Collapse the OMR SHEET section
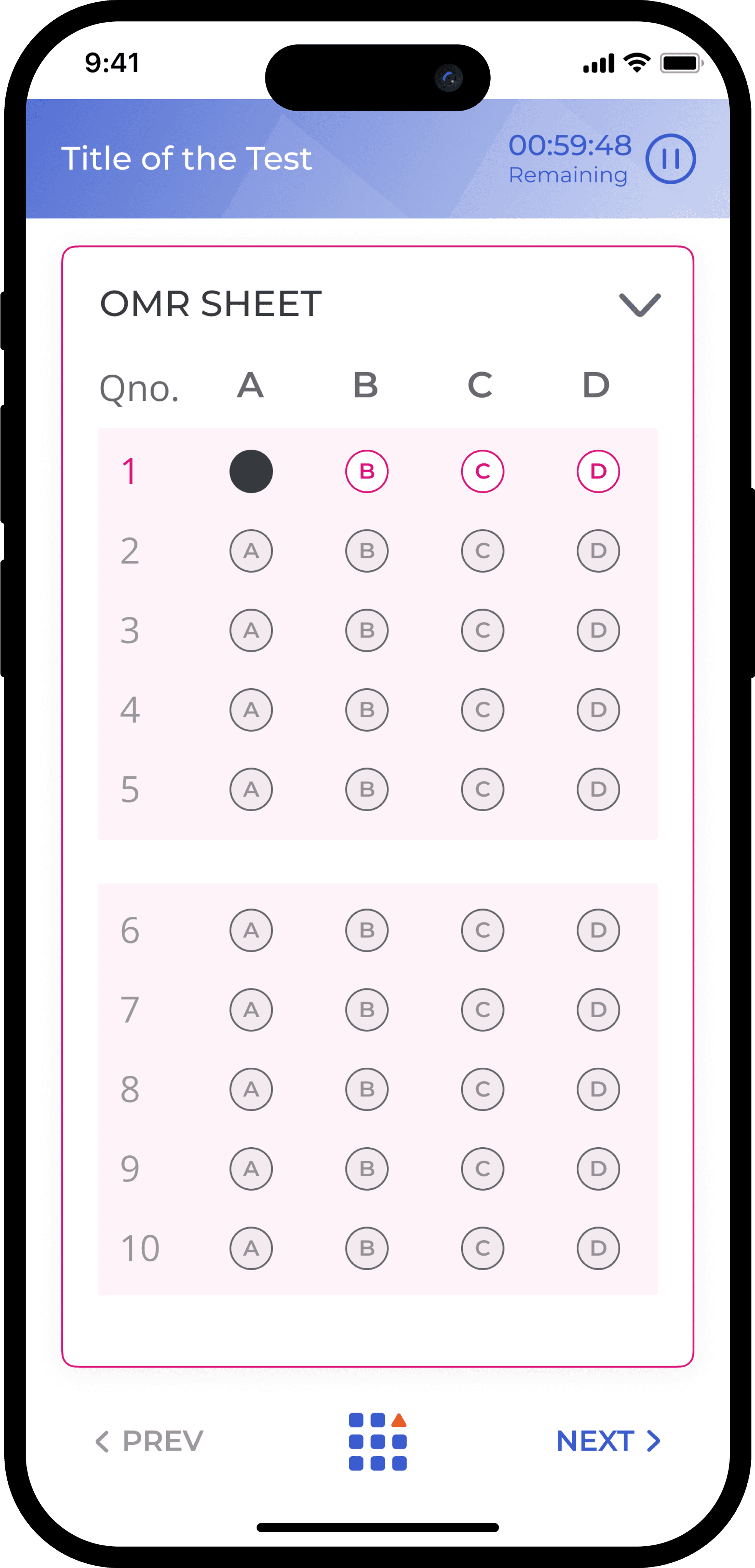Viewport: 755px width, 1568px height. [x=639, y=305]
